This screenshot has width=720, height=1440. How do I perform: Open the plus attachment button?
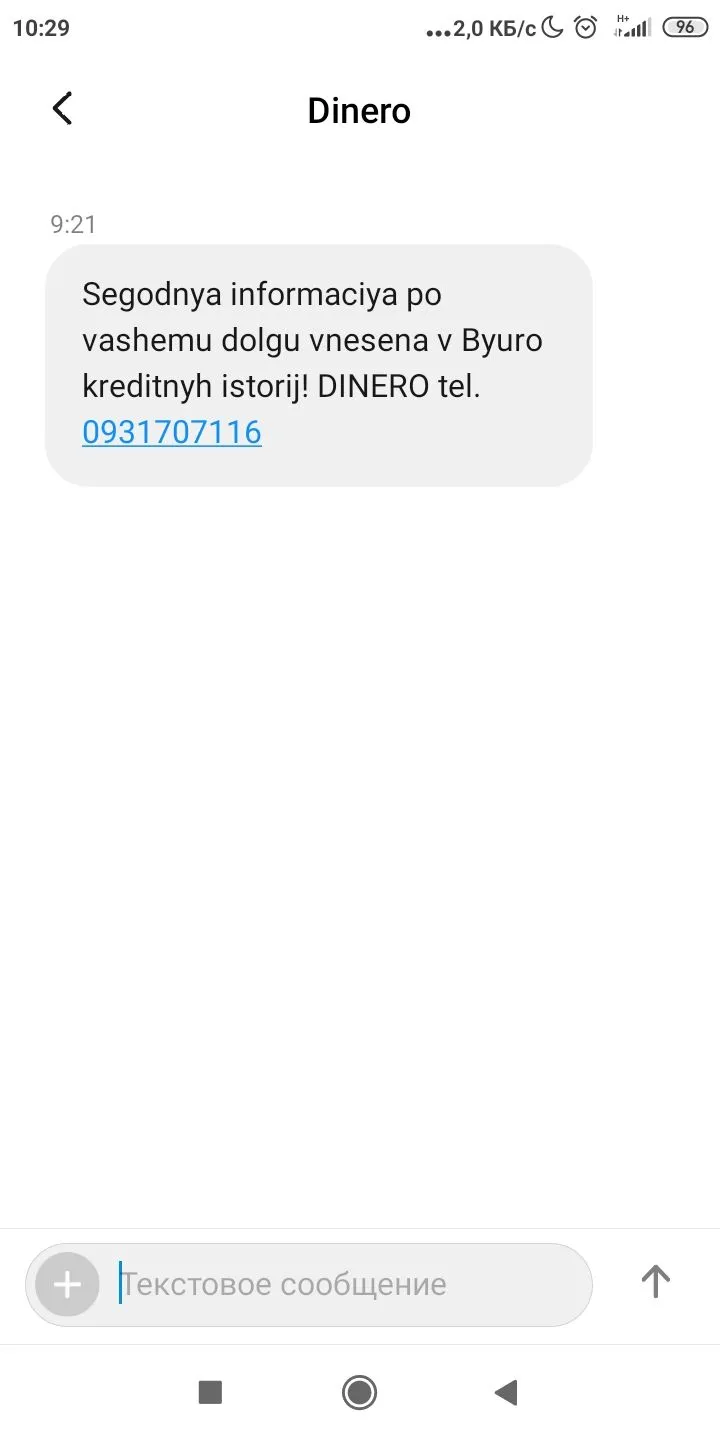coord(67,1284)
